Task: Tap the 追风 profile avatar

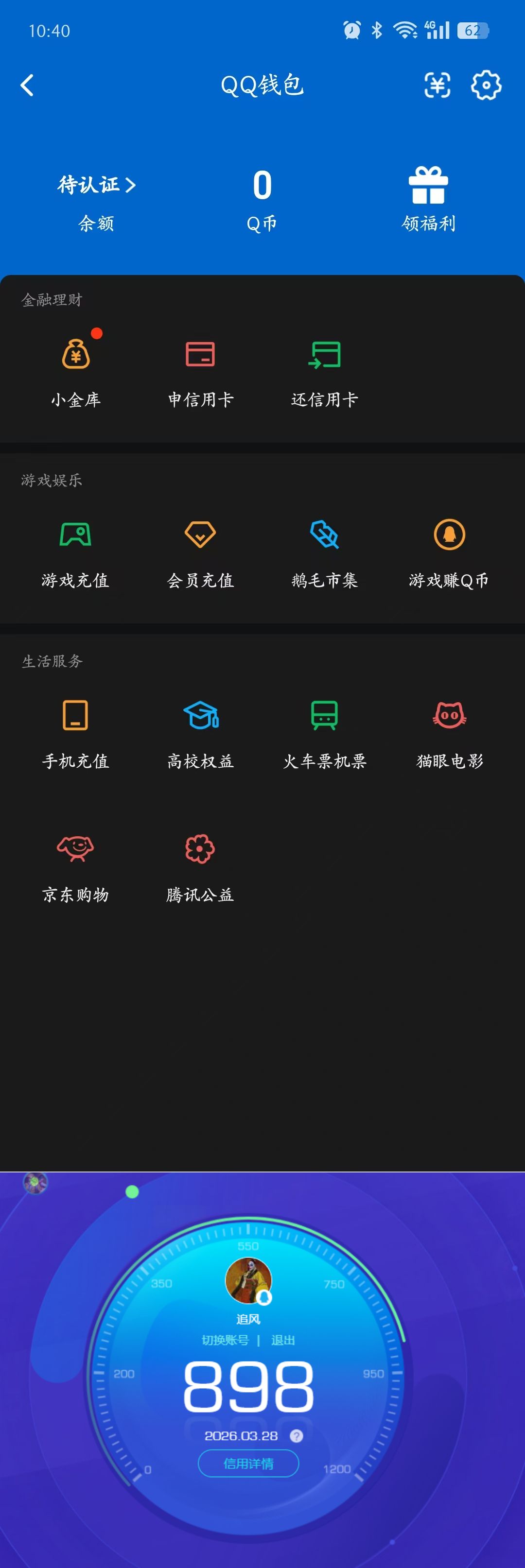Action: coord(250,1280)
